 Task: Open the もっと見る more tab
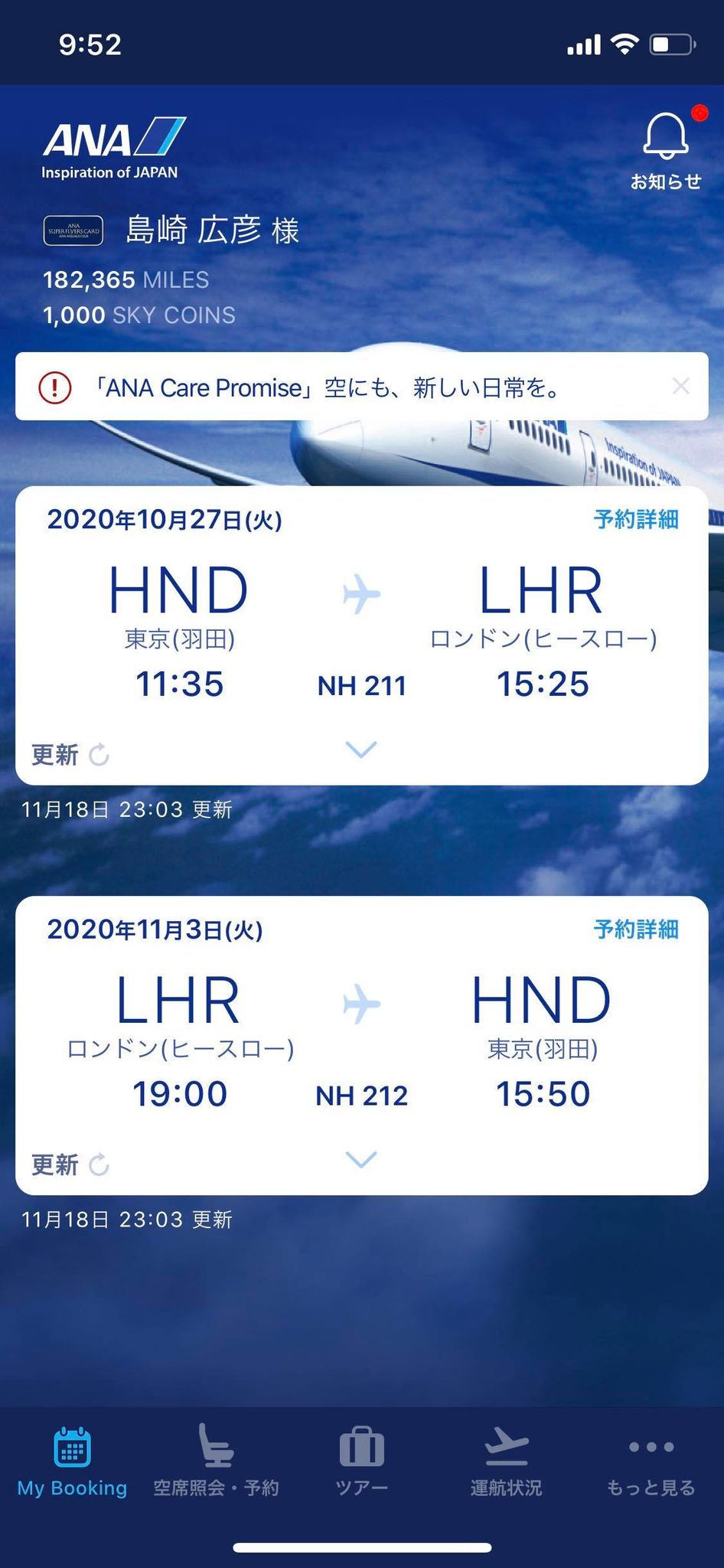[651, 1462]
